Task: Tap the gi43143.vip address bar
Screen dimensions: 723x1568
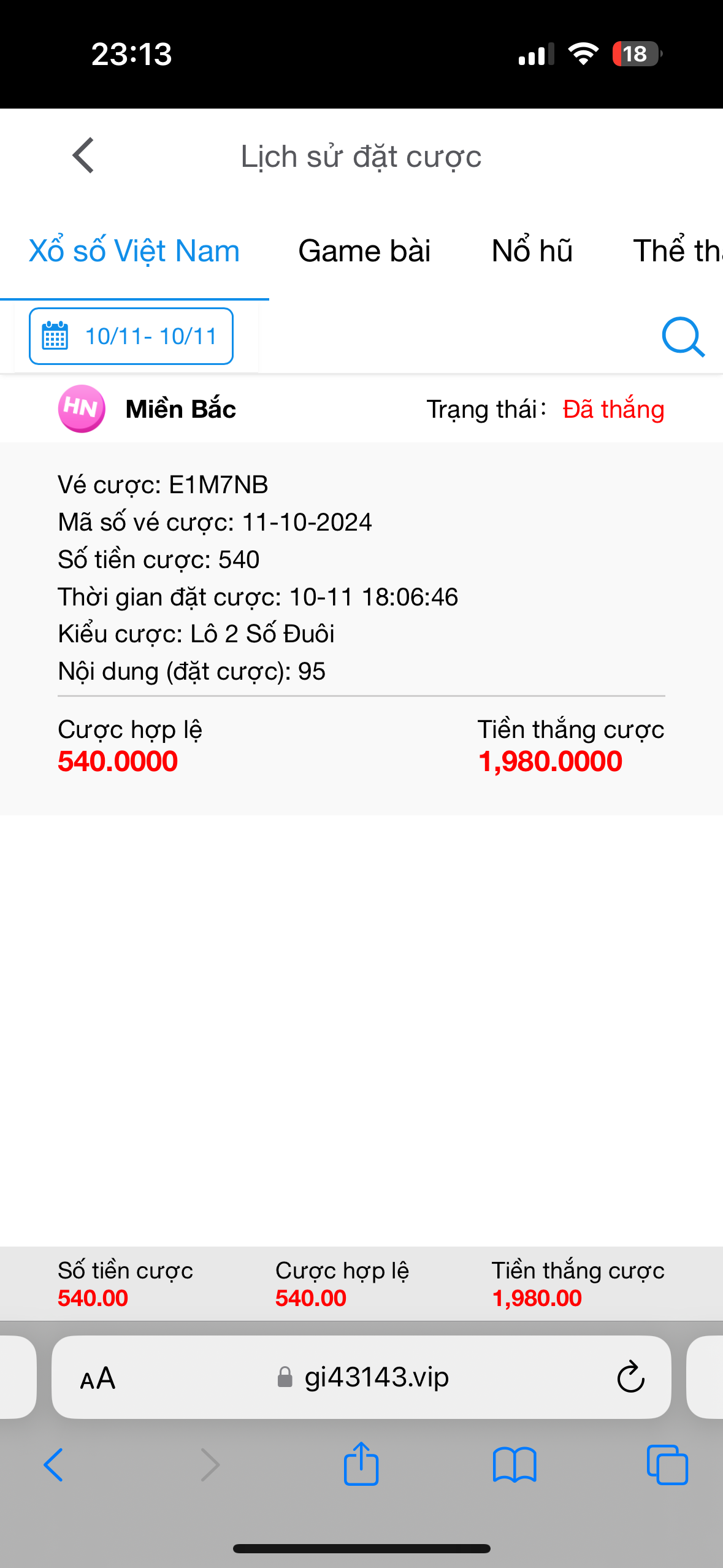Action: 377,1378
